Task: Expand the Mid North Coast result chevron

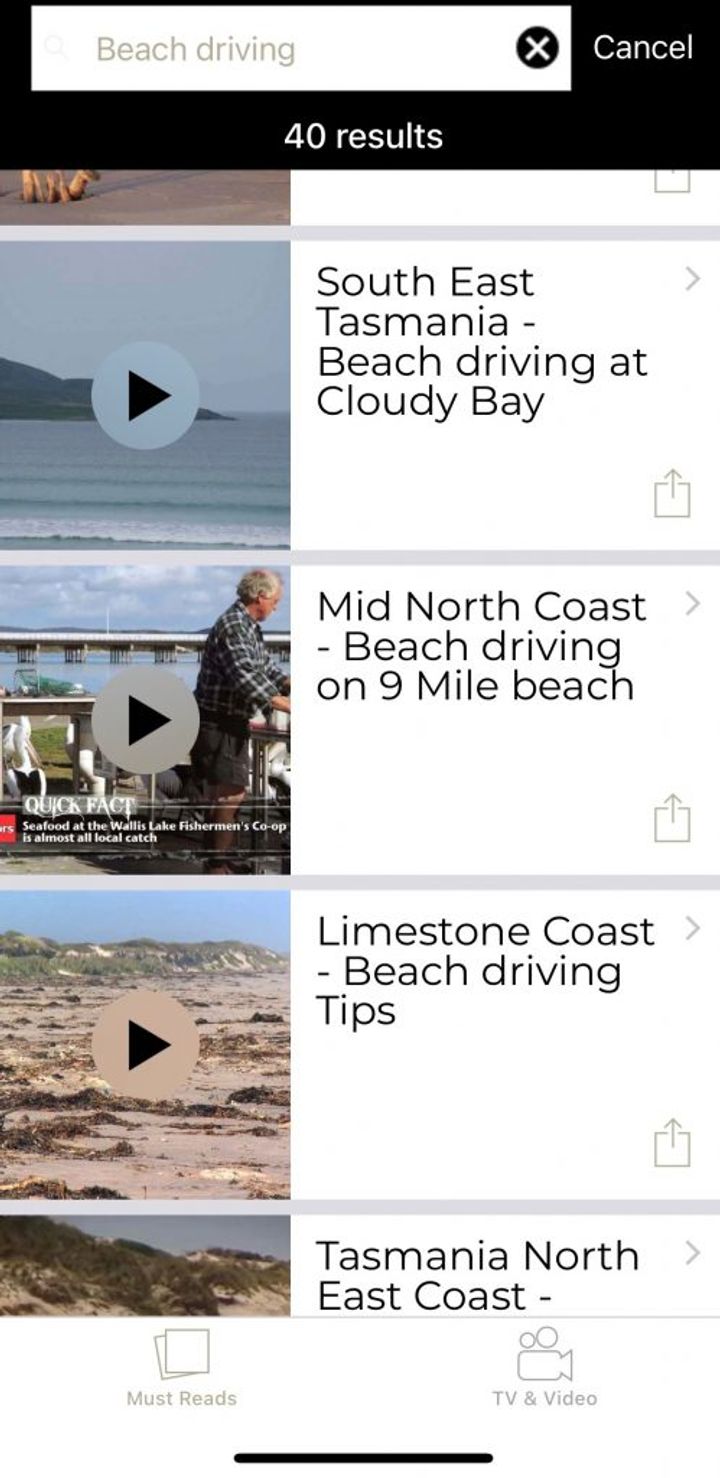Action: [x=692, y=604]
